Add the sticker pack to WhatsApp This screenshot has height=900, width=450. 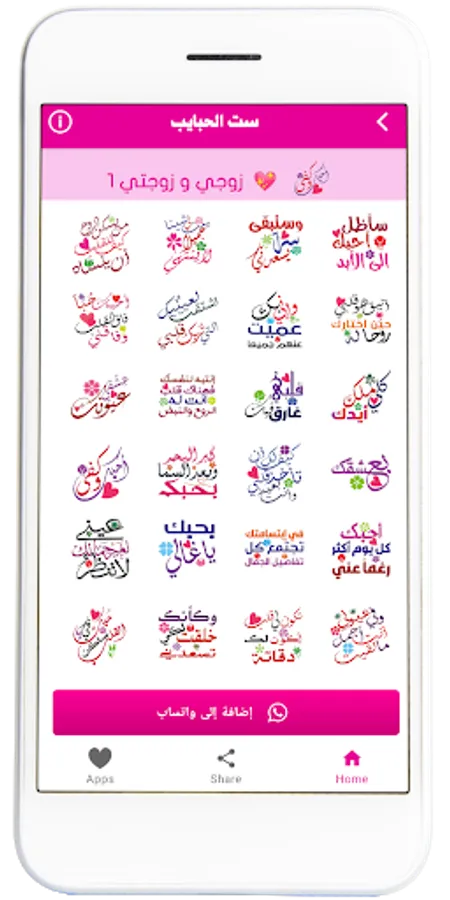click(226, 712)
